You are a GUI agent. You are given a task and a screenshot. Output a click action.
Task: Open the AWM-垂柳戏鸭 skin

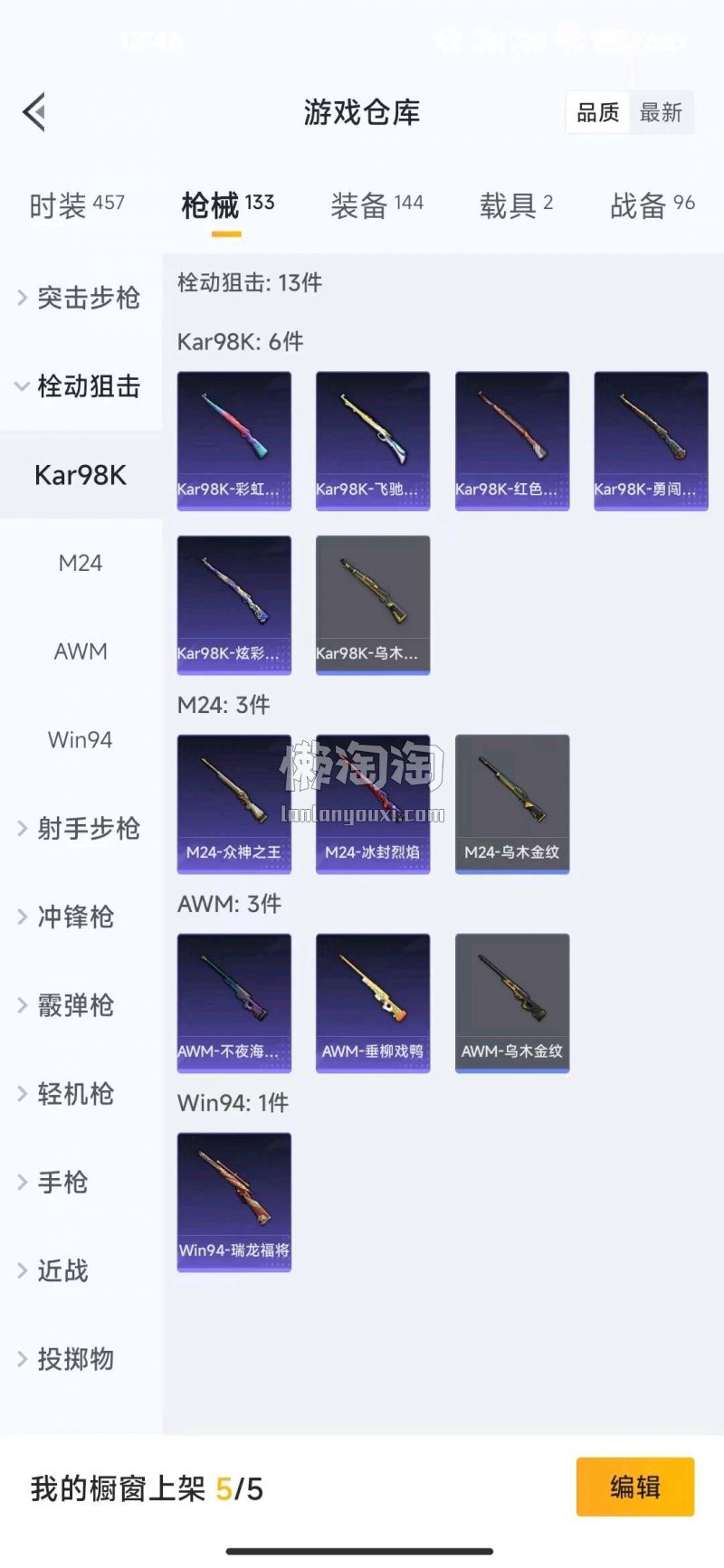tap(372, 1003)
